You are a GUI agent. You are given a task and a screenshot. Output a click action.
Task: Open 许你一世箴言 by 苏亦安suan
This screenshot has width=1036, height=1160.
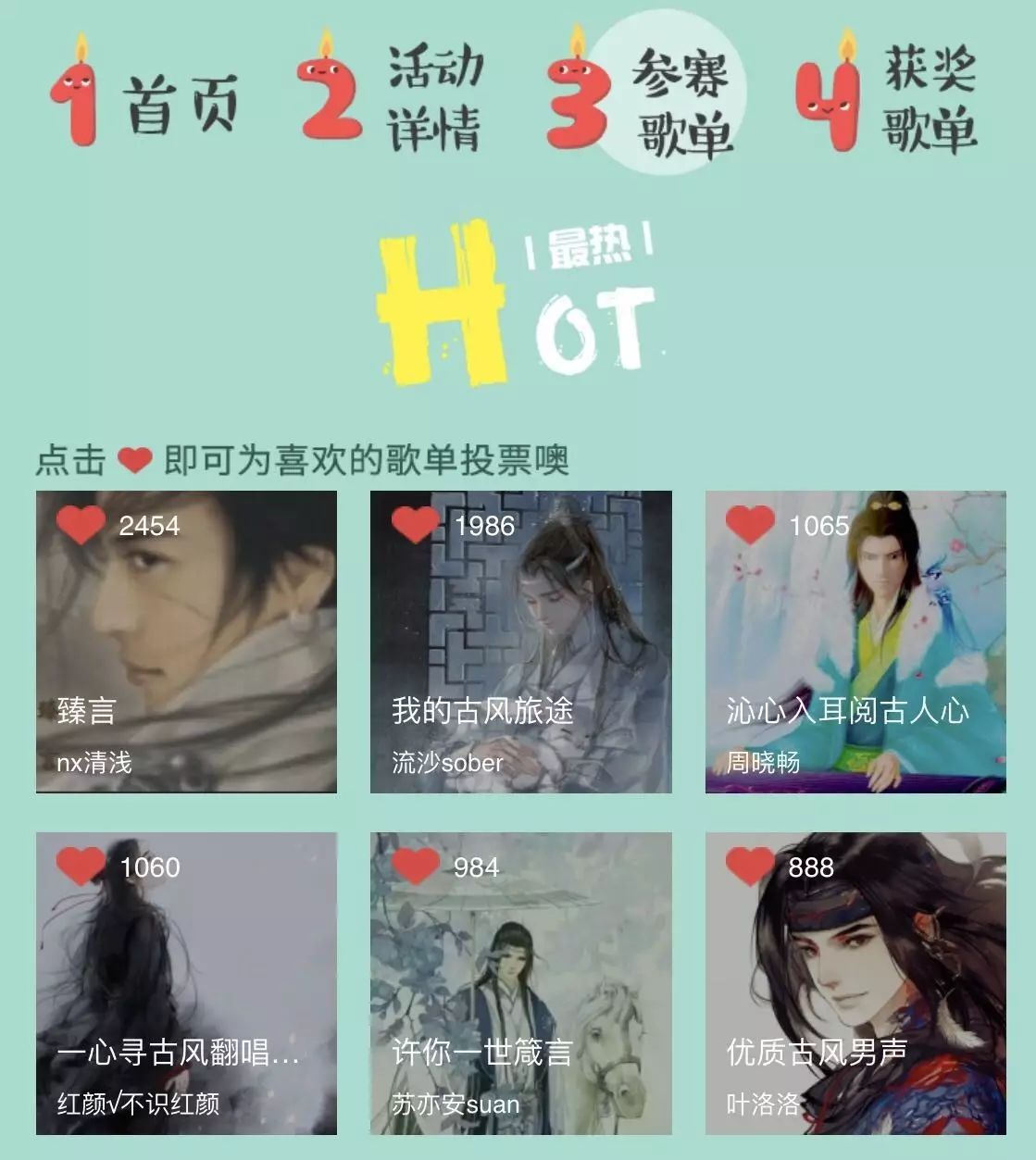click(520, 1000)
